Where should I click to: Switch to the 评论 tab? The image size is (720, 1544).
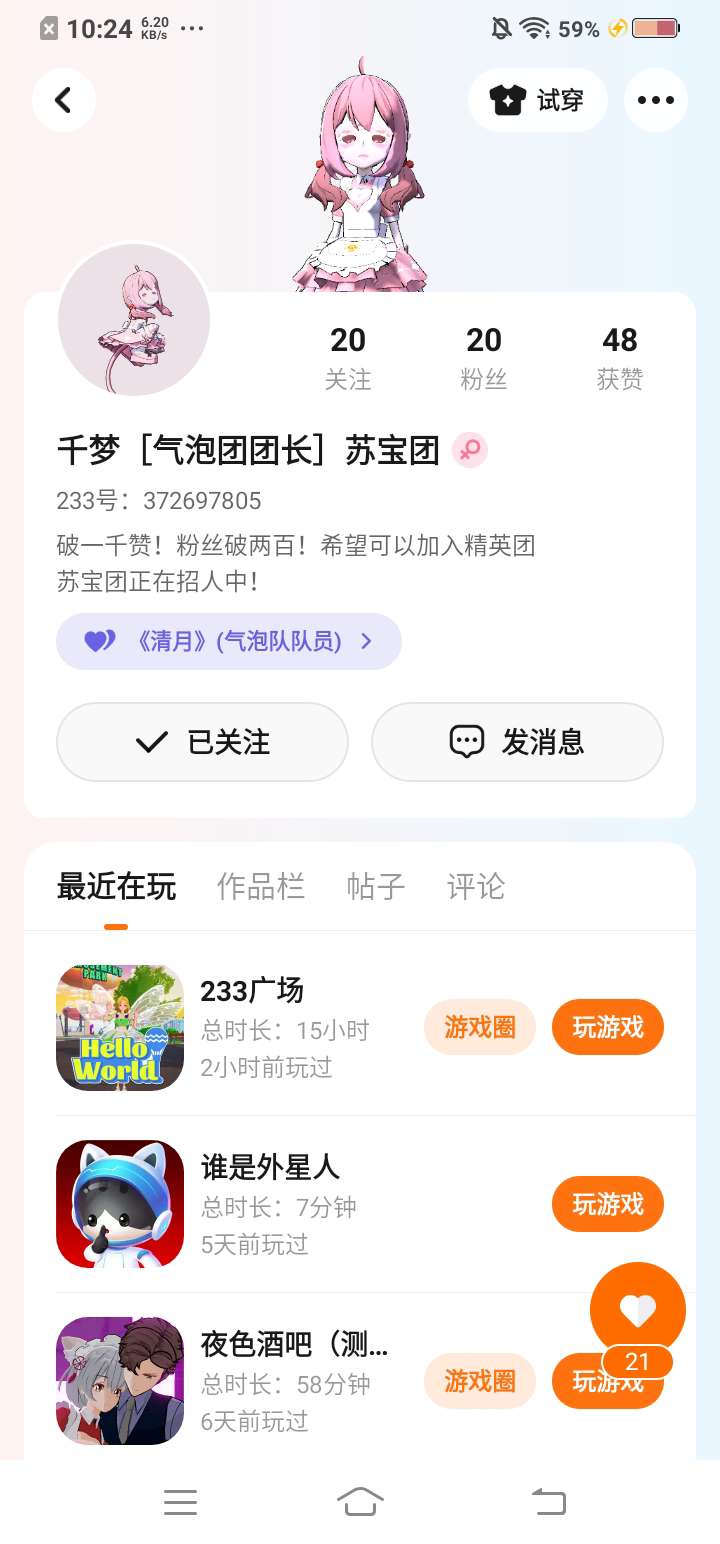(476, 886)
